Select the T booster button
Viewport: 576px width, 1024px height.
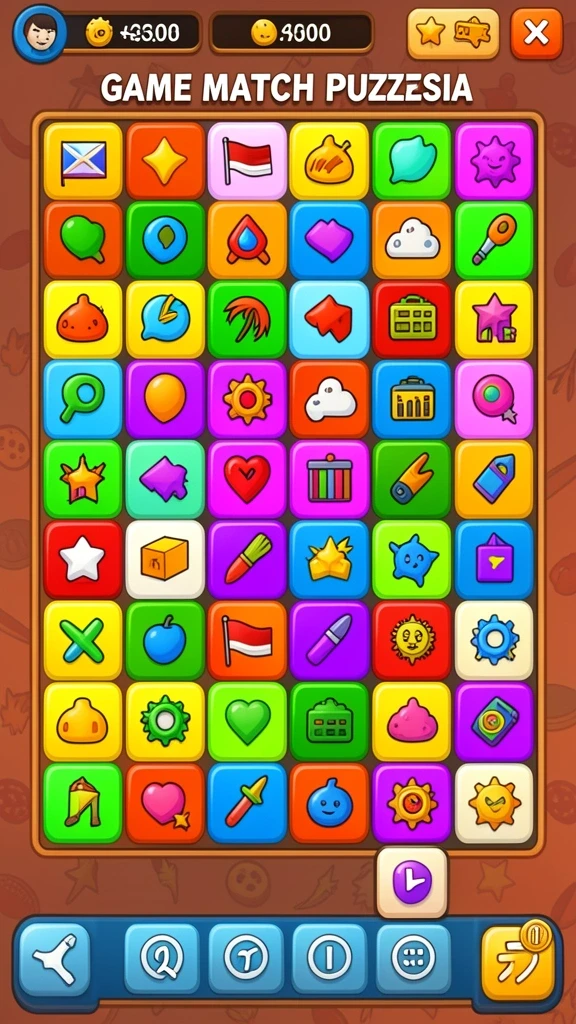point(246,959)
